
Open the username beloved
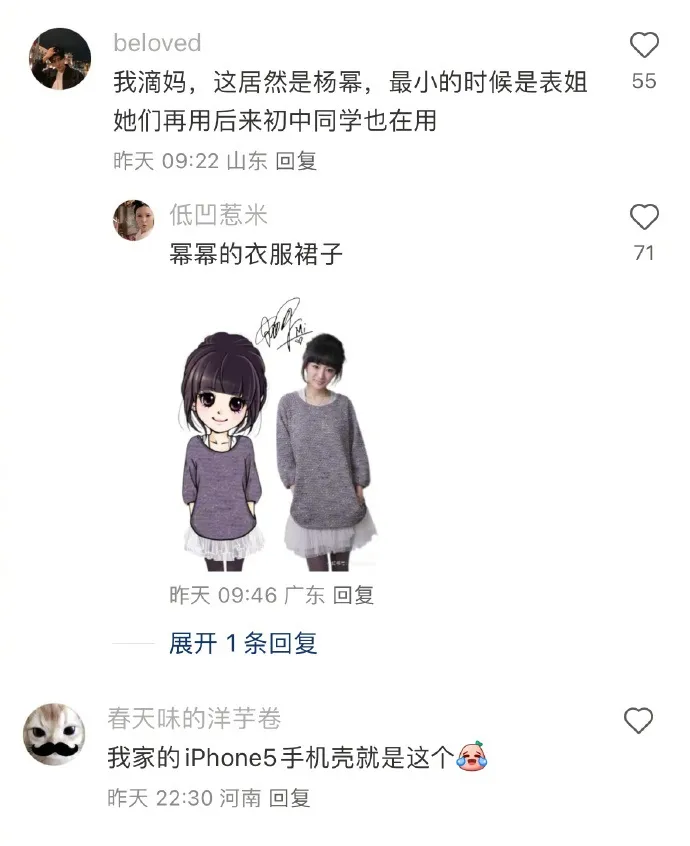pyautogui.click(x=157, y=43)
